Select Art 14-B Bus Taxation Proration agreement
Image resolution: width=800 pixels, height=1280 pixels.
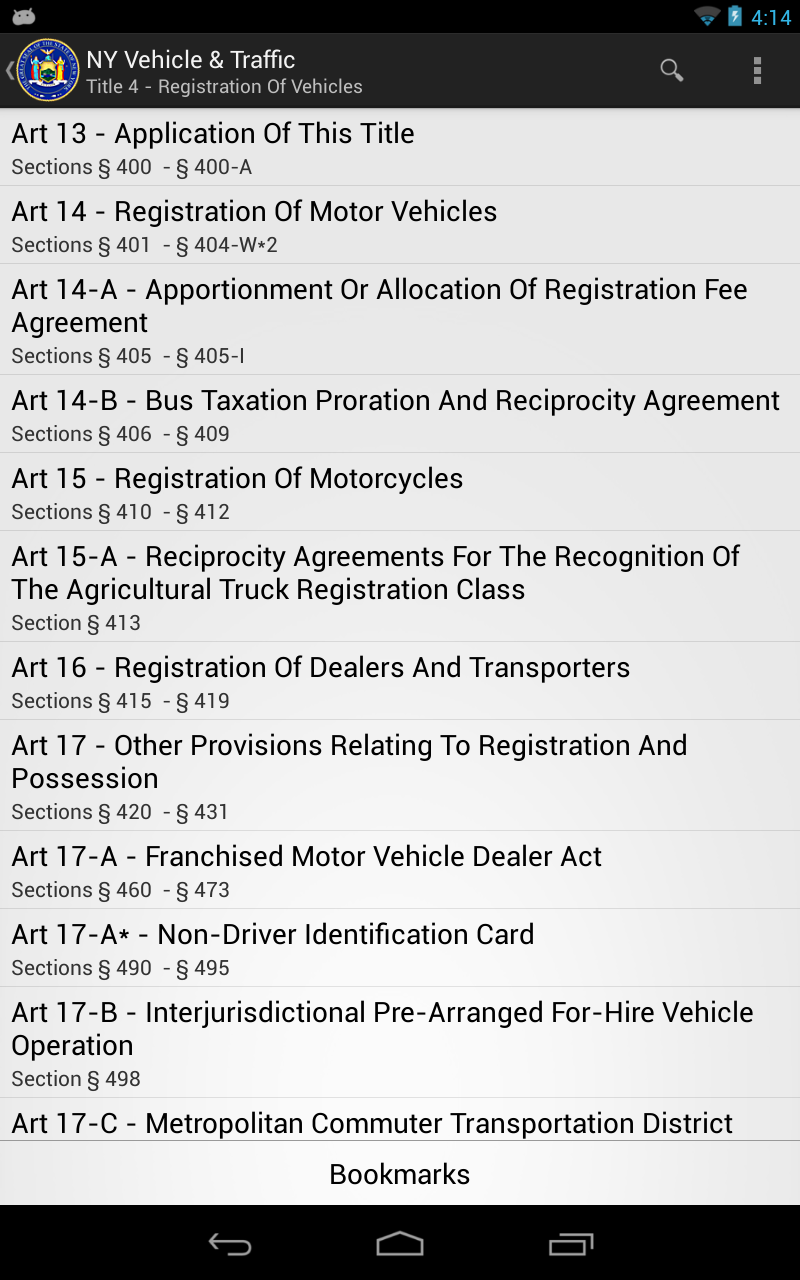click(x=400, y=413)
